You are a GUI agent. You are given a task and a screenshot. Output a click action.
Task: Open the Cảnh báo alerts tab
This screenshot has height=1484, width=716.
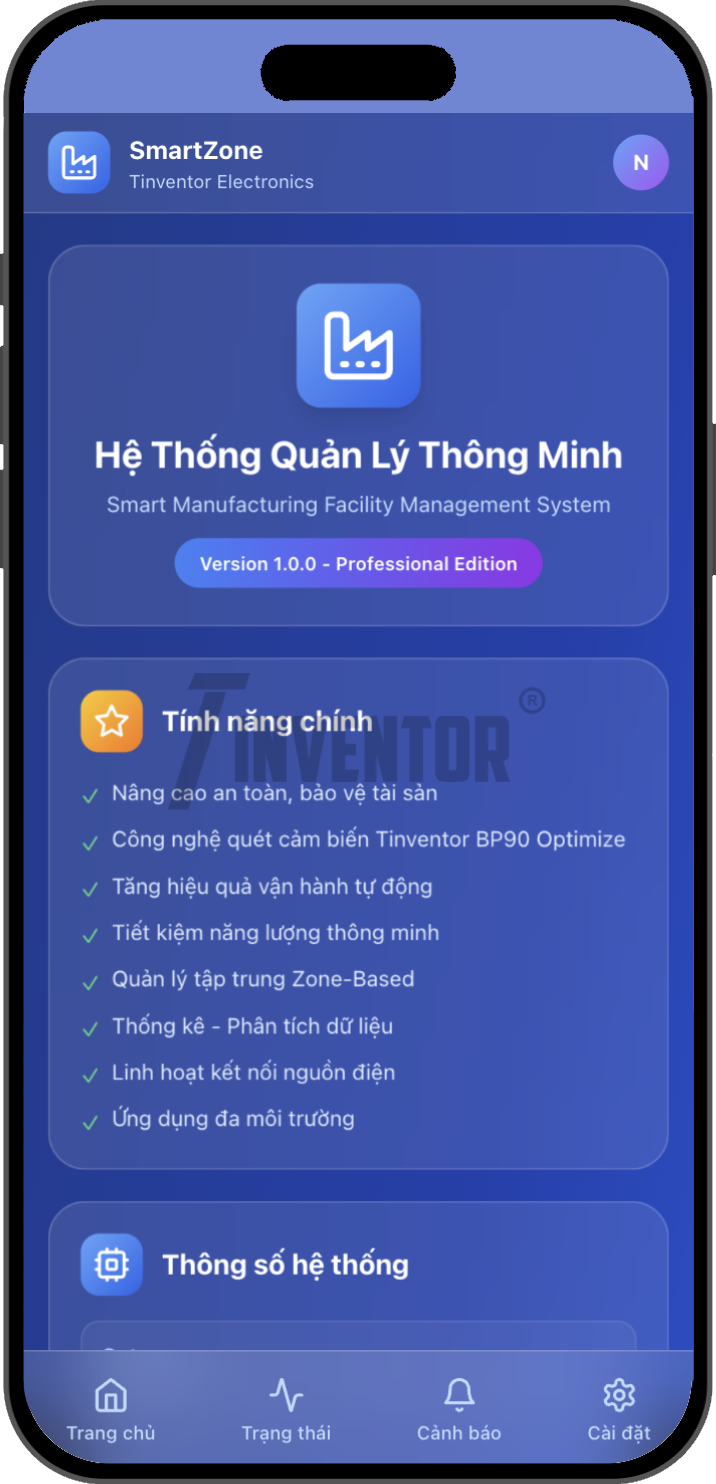click(459, 1408)
